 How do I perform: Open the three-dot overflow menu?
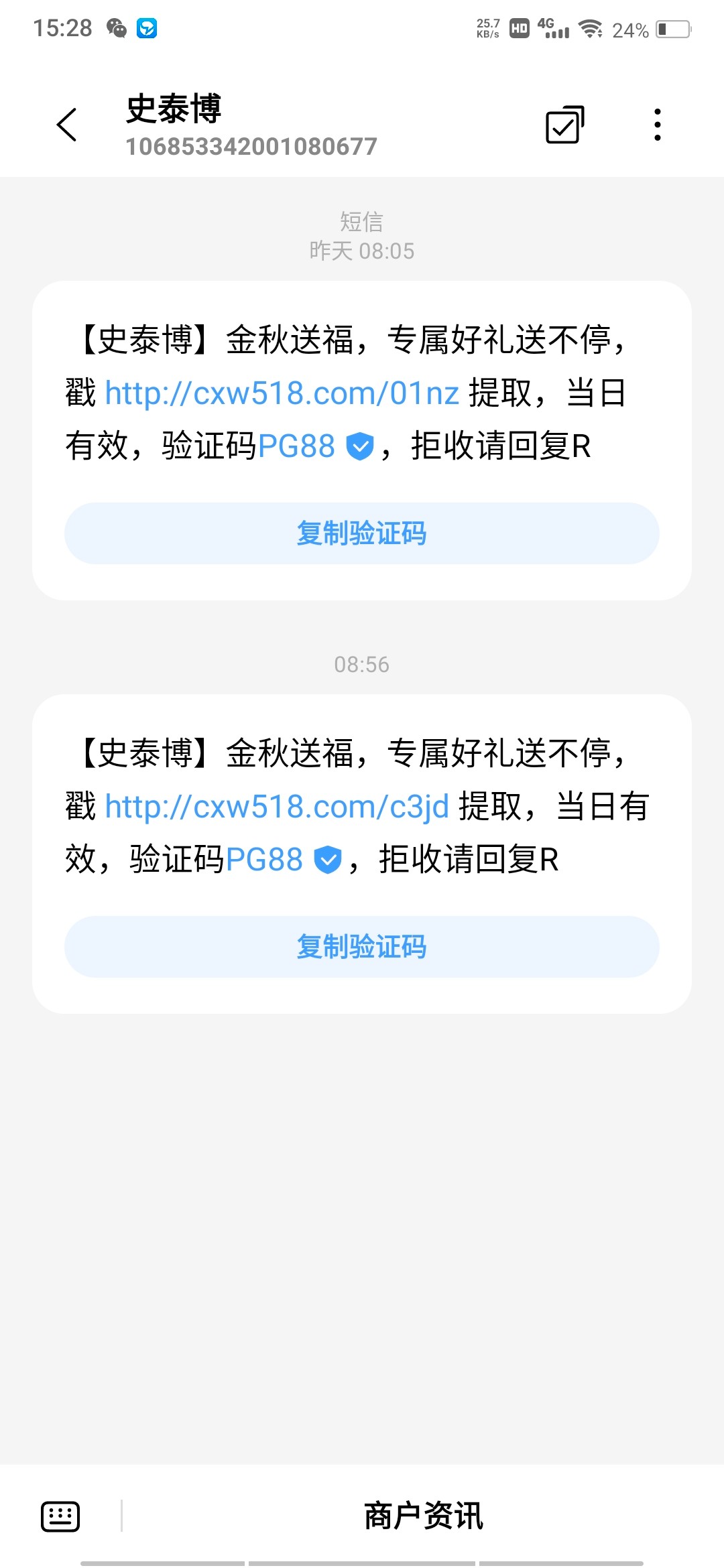658,125
